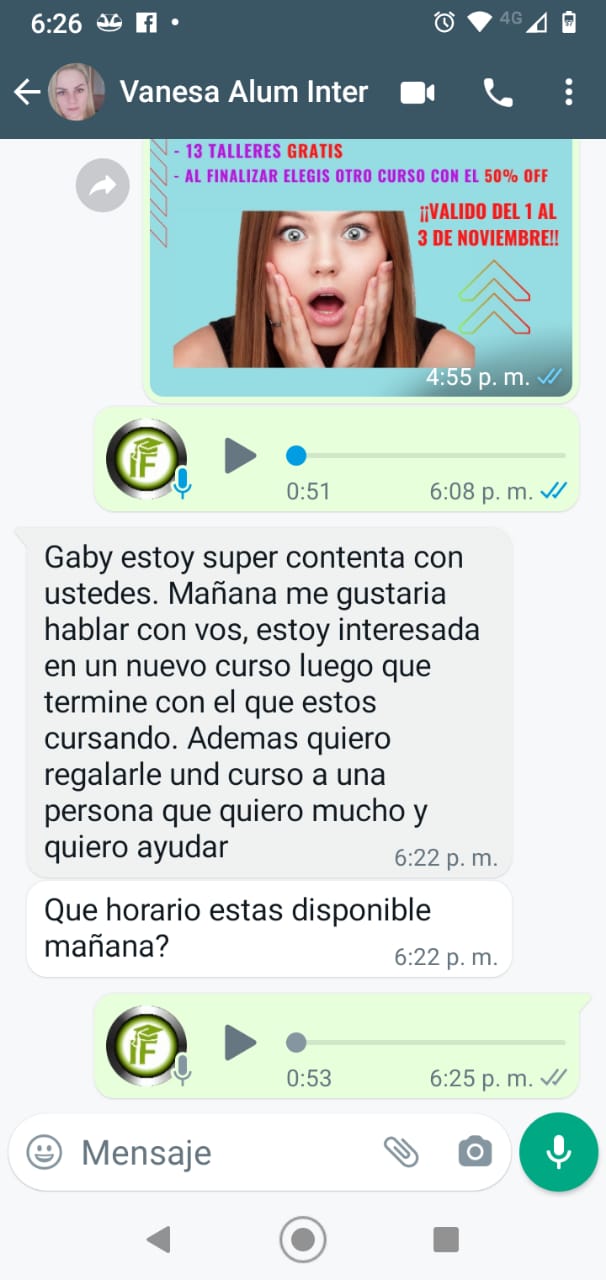606x1280 pixels.
Task: Start a video call with Vanesa
Action: (x=417, y=93)
